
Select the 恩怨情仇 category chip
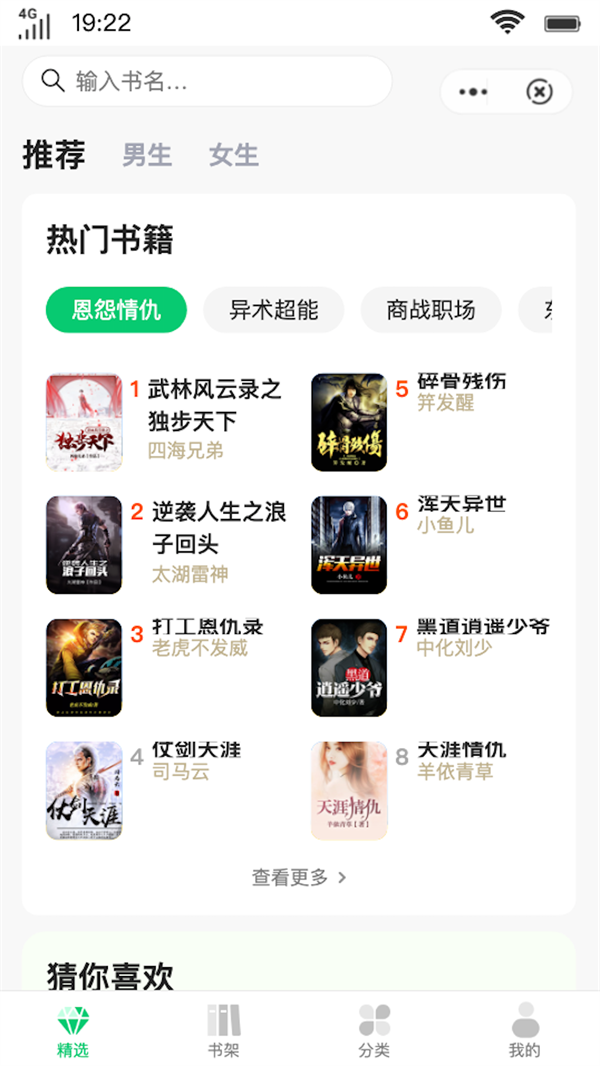tap(116, 310)
